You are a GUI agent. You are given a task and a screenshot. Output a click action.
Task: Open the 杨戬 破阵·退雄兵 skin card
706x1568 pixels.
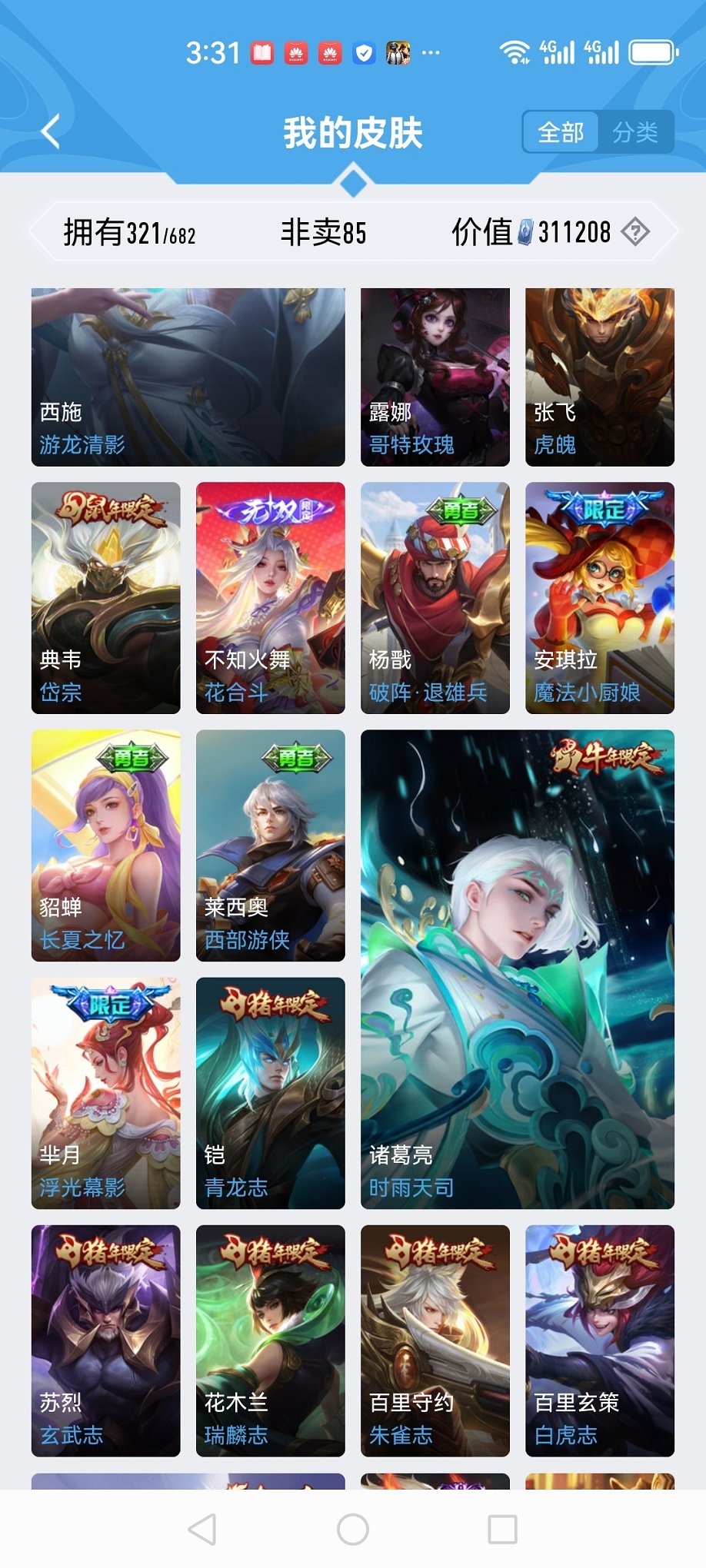click(x=435, y=597)
